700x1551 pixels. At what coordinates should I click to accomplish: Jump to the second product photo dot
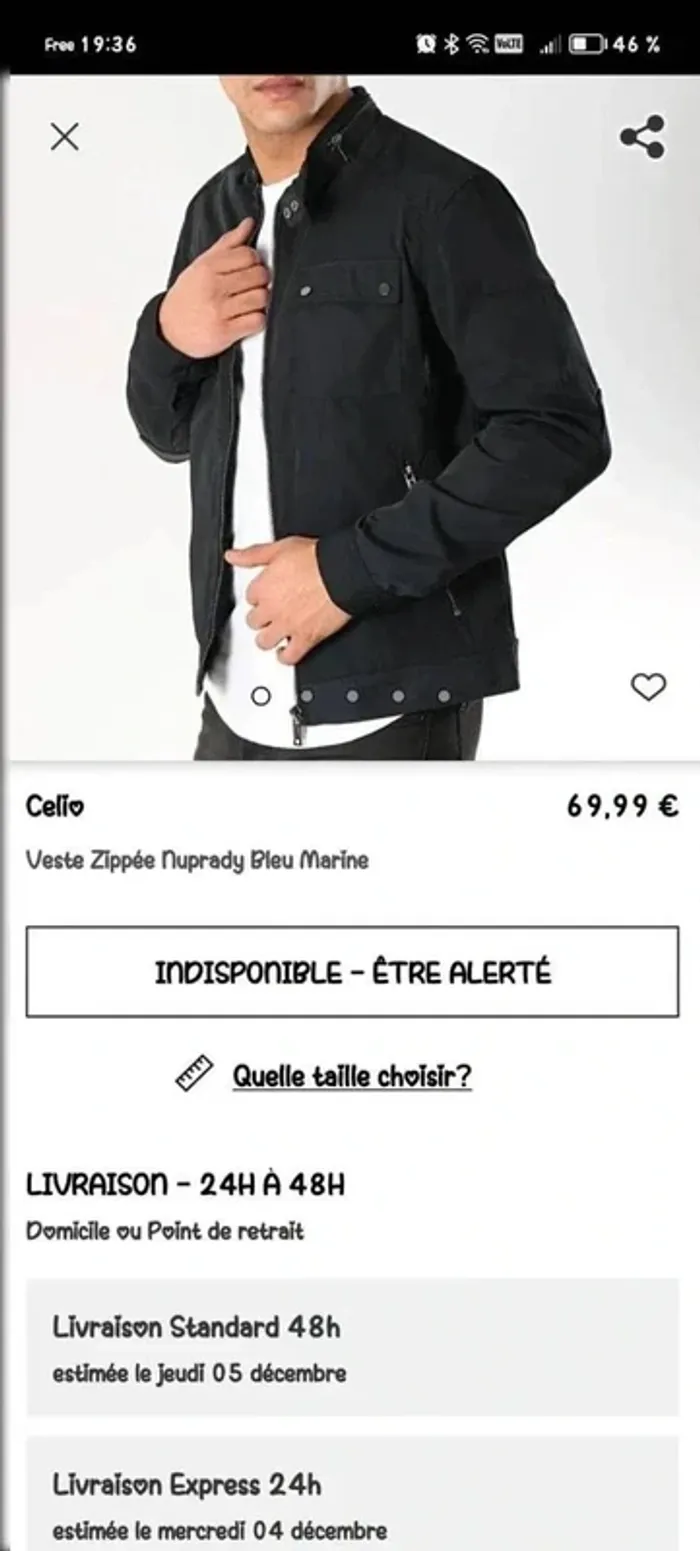pyautogui.click(x=306, y=696)
